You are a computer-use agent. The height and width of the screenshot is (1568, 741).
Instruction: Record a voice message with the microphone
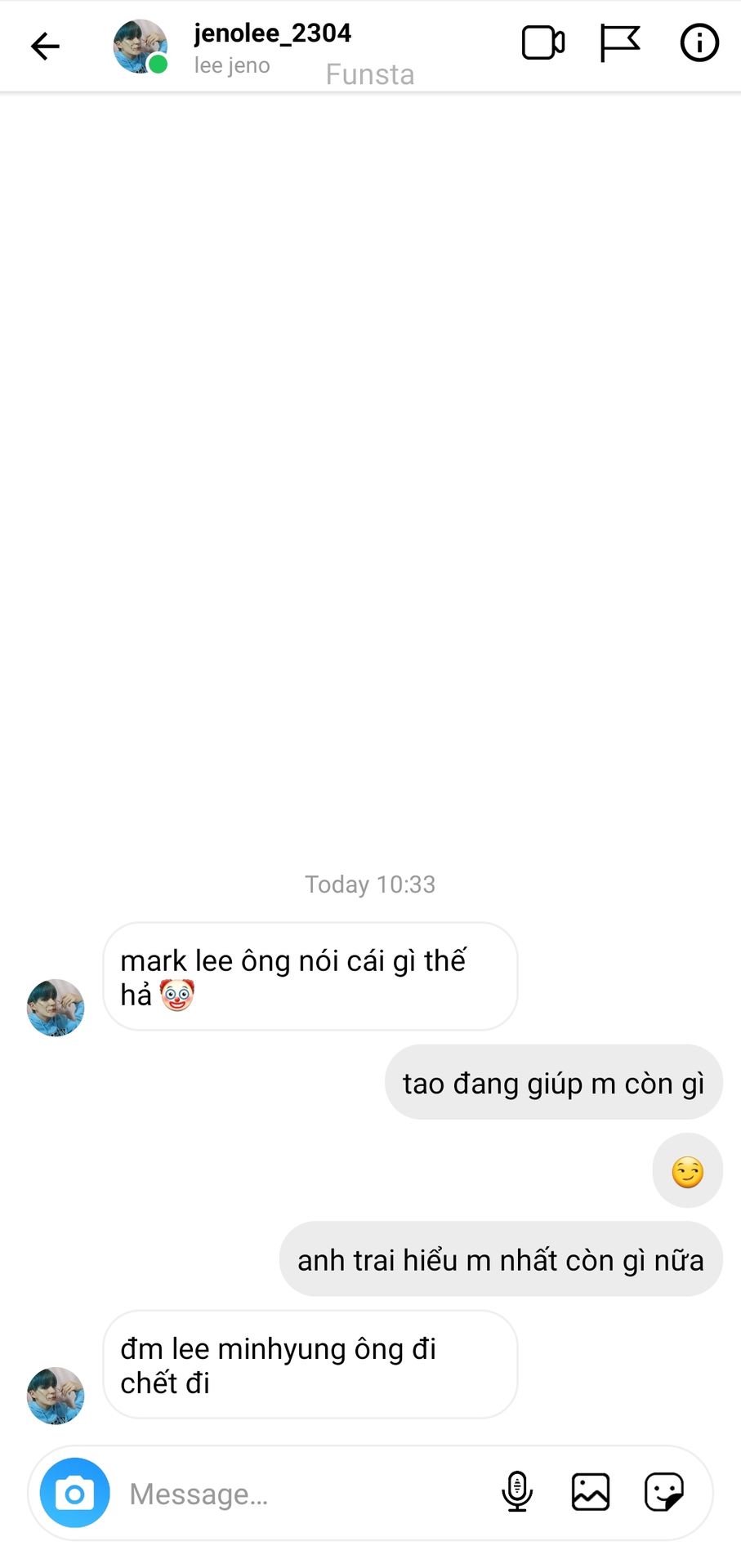[x=517, y=1492]
